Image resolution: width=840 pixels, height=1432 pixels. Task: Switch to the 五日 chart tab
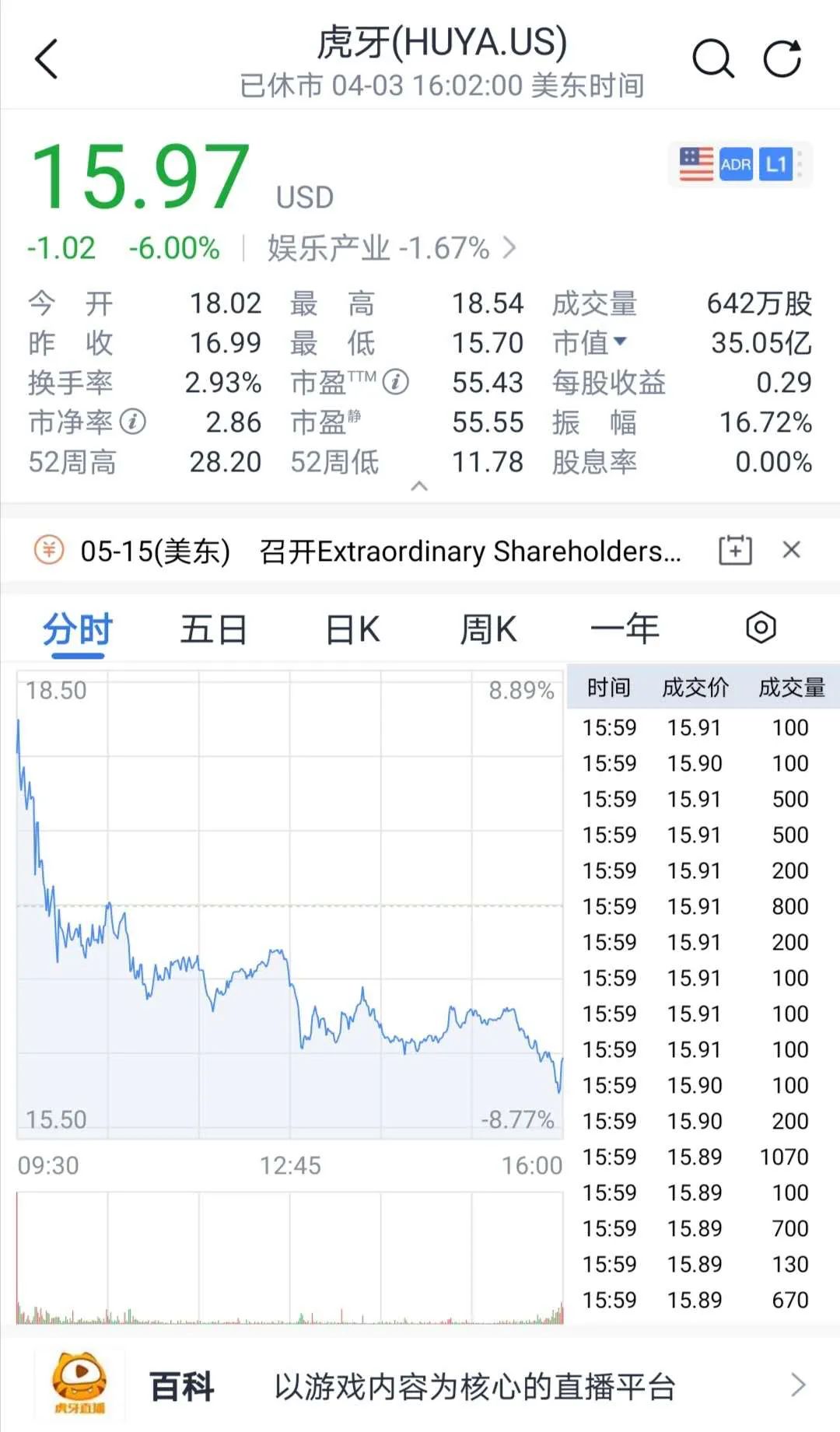point(213,628)
